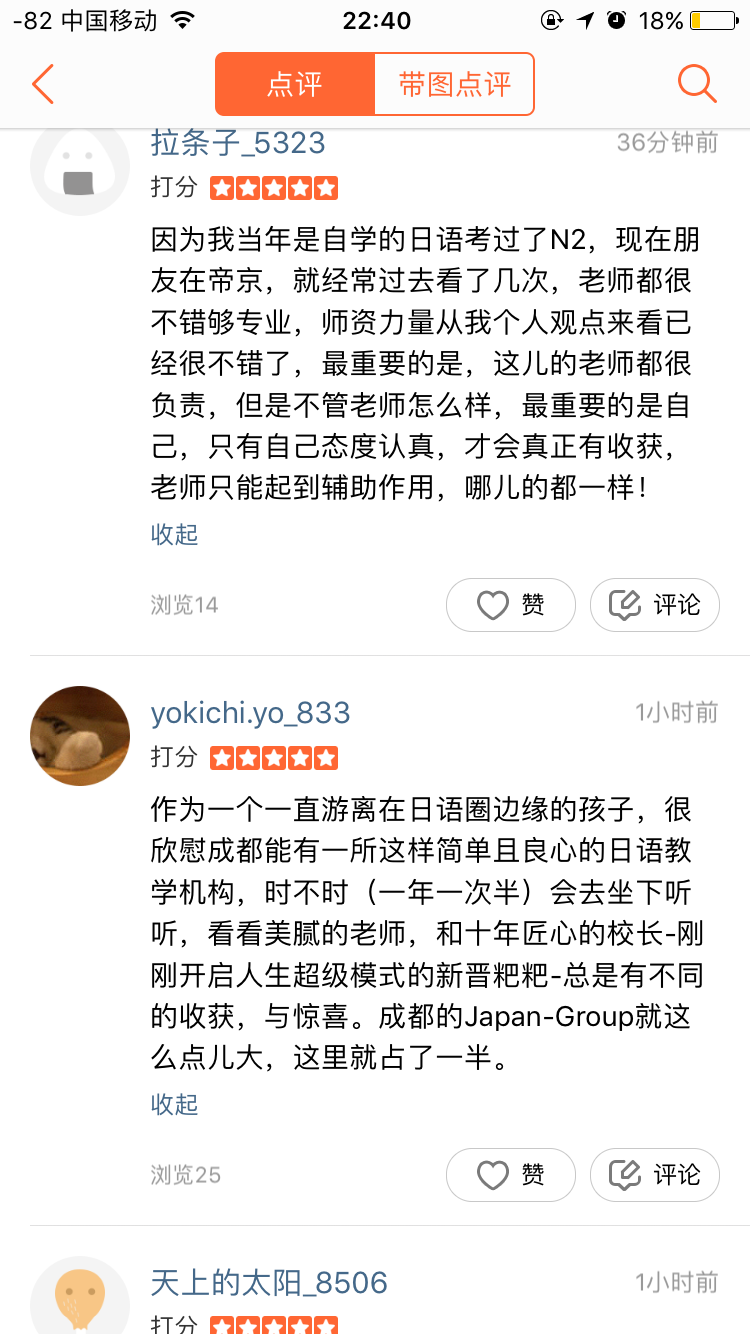750x1334 pixels.
Task: Open profile of 拉条子_5323
Action: click(238, 143)
